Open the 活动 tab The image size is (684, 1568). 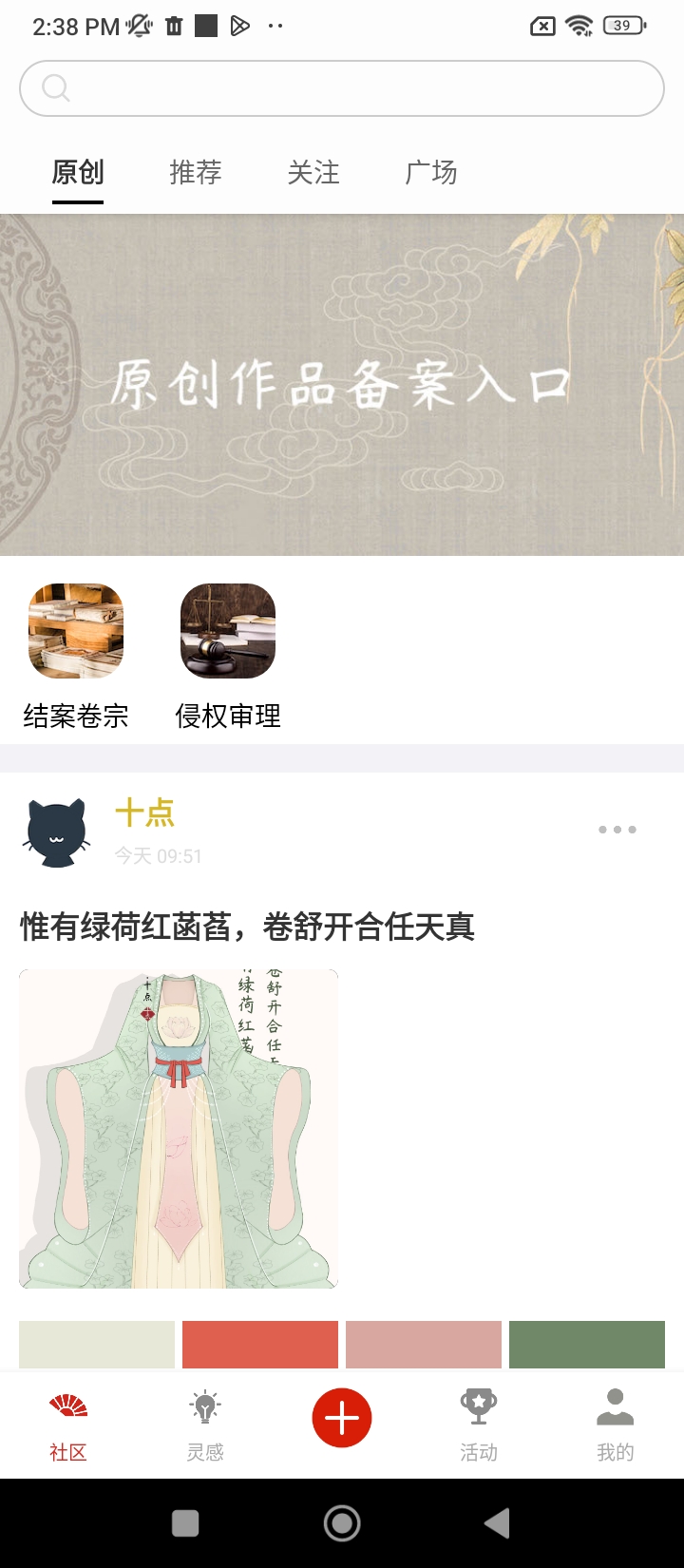click(x=479, y=1425)
